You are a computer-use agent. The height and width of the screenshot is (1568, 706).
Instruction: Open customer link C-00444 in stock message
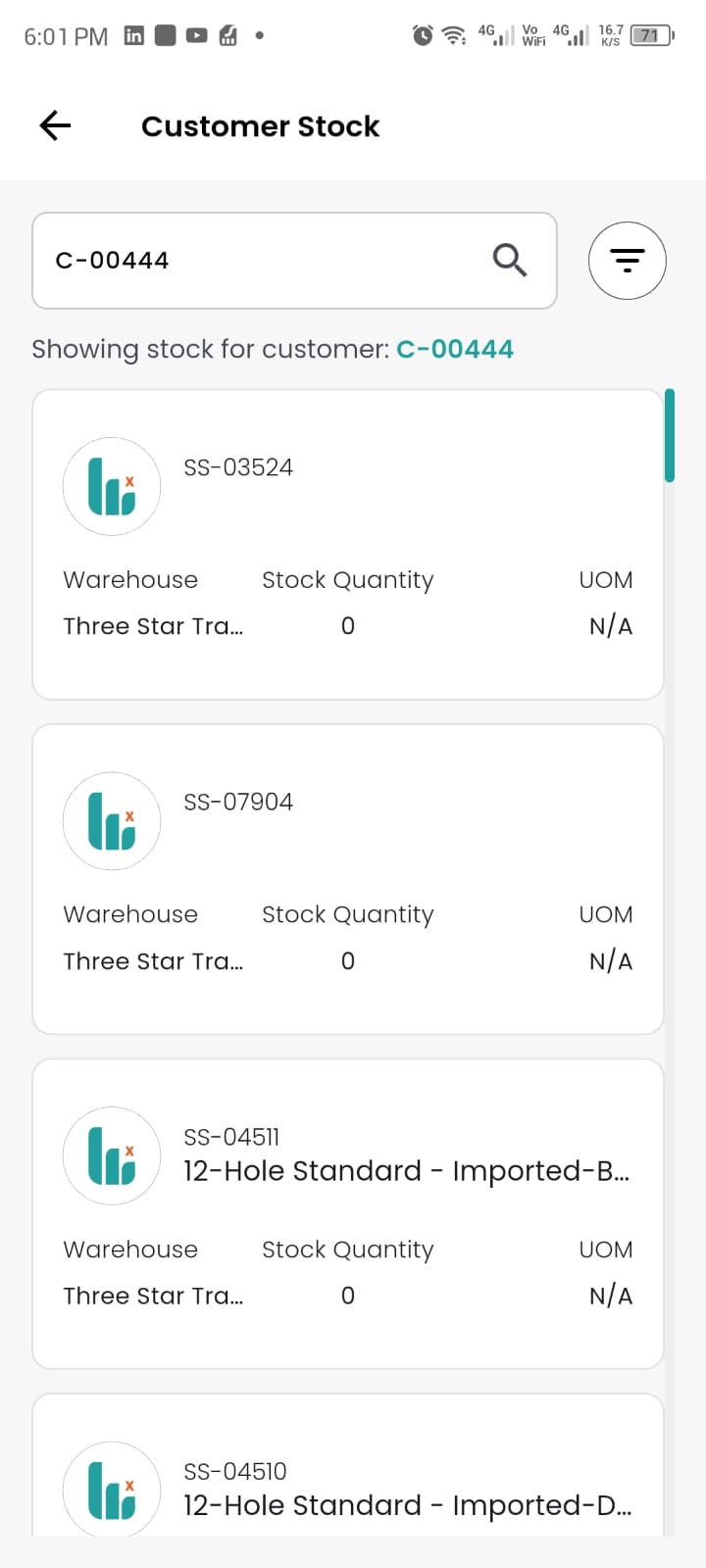click(x=455, y=349)
